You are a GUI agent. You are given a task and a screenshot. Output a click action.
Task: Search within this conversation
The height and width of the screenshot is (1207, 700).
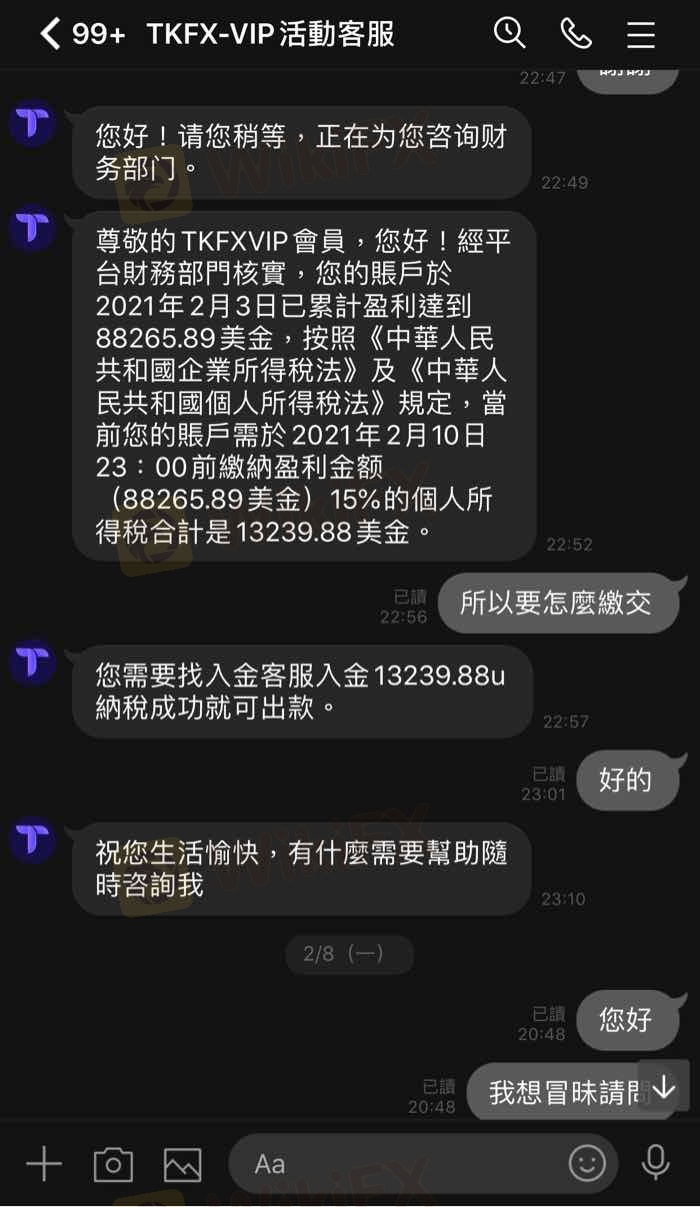point(510,33)
